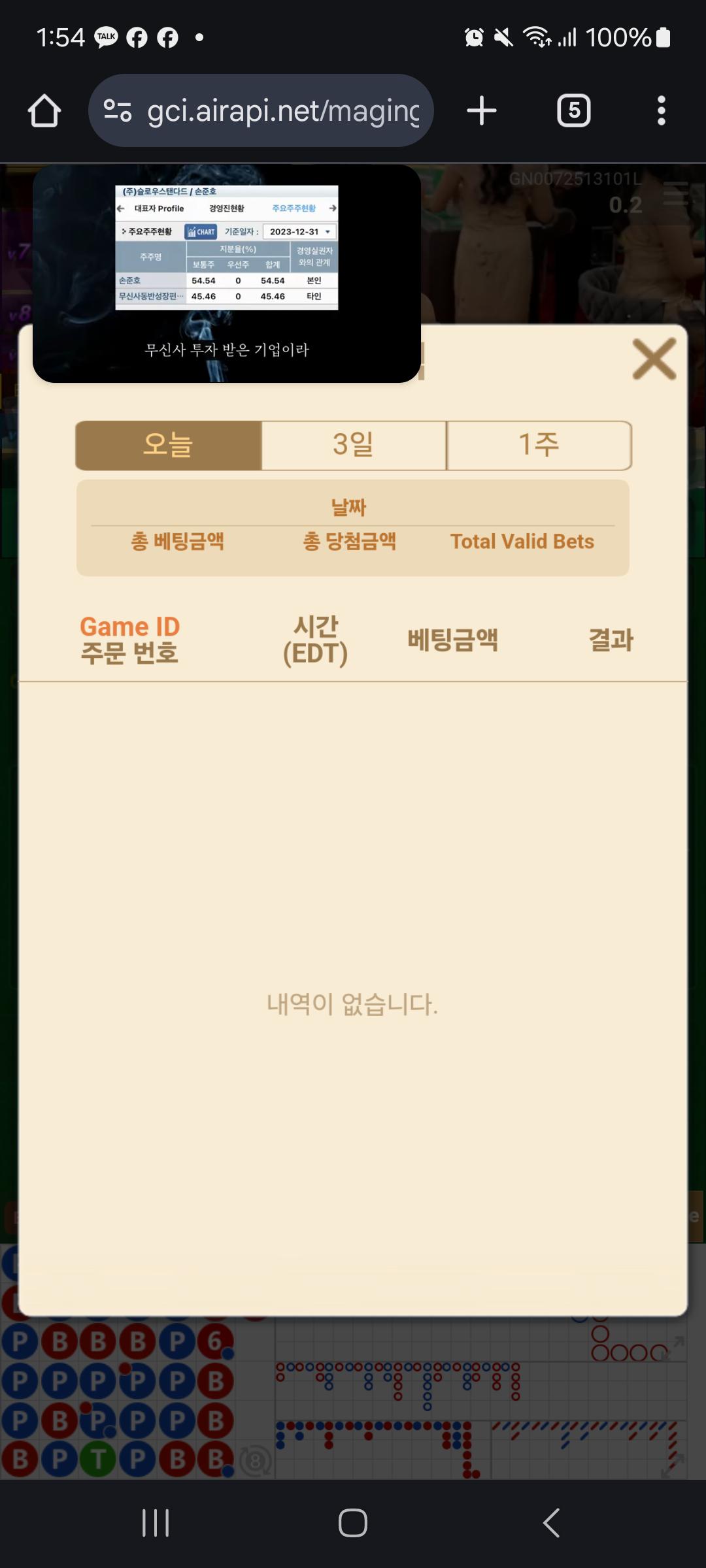Open the browser overflow menu
The image size is (706, 1568).
click(x=661, y=111)
